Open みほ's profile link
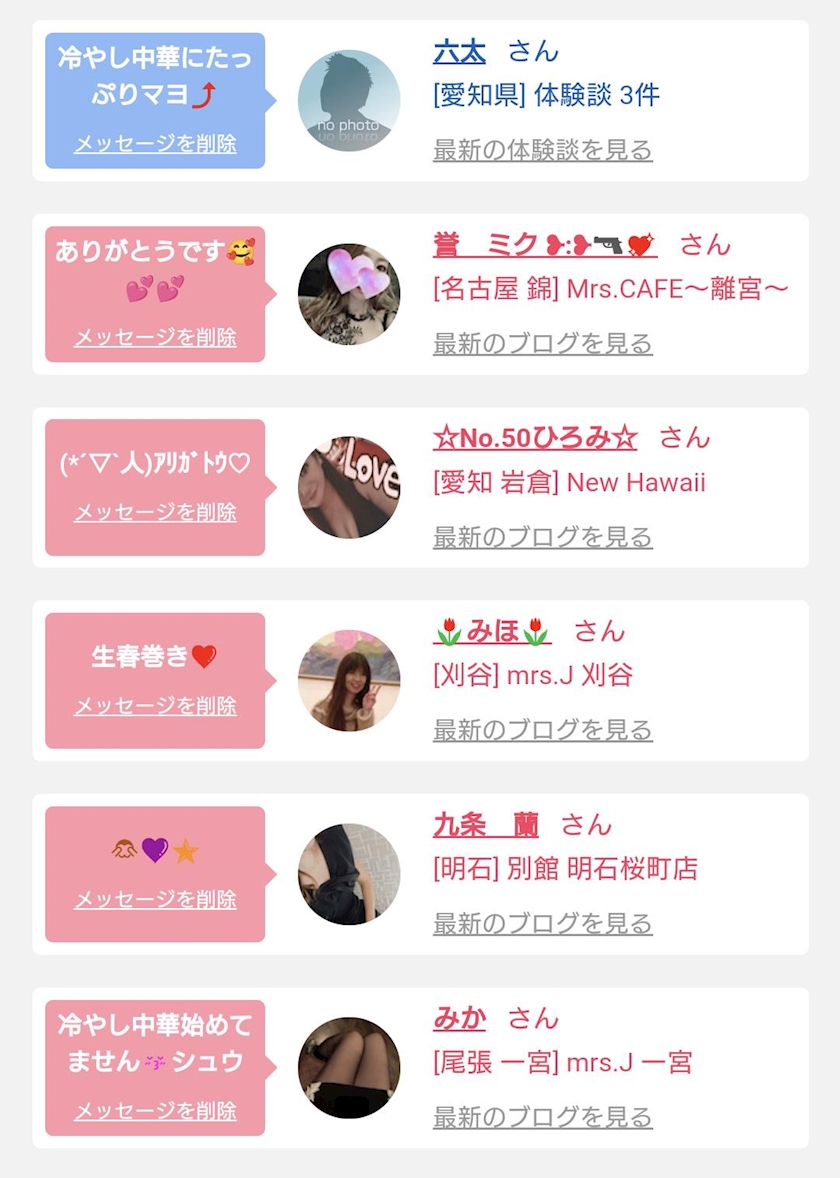Image resolution: width=840 pixels, height=1178 pixels. [492, 631]
